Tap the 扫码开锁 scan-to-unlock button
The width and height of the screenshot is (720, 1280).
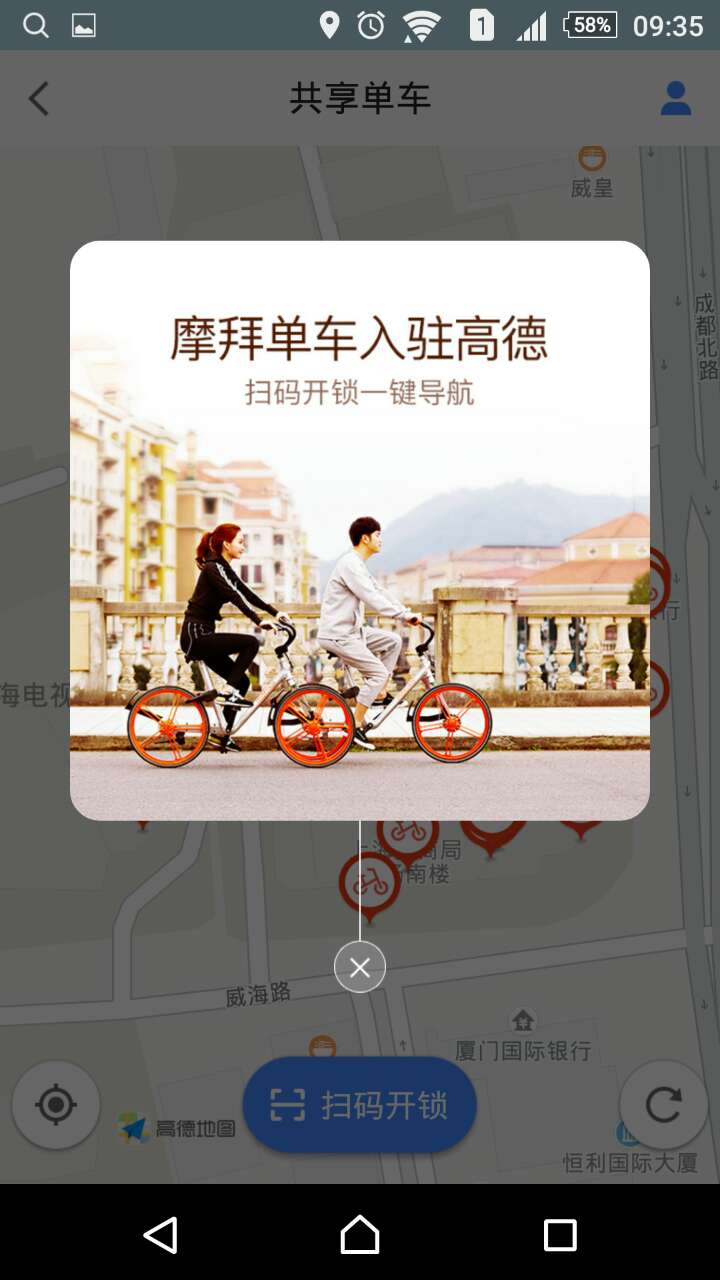coord(360,1105)
